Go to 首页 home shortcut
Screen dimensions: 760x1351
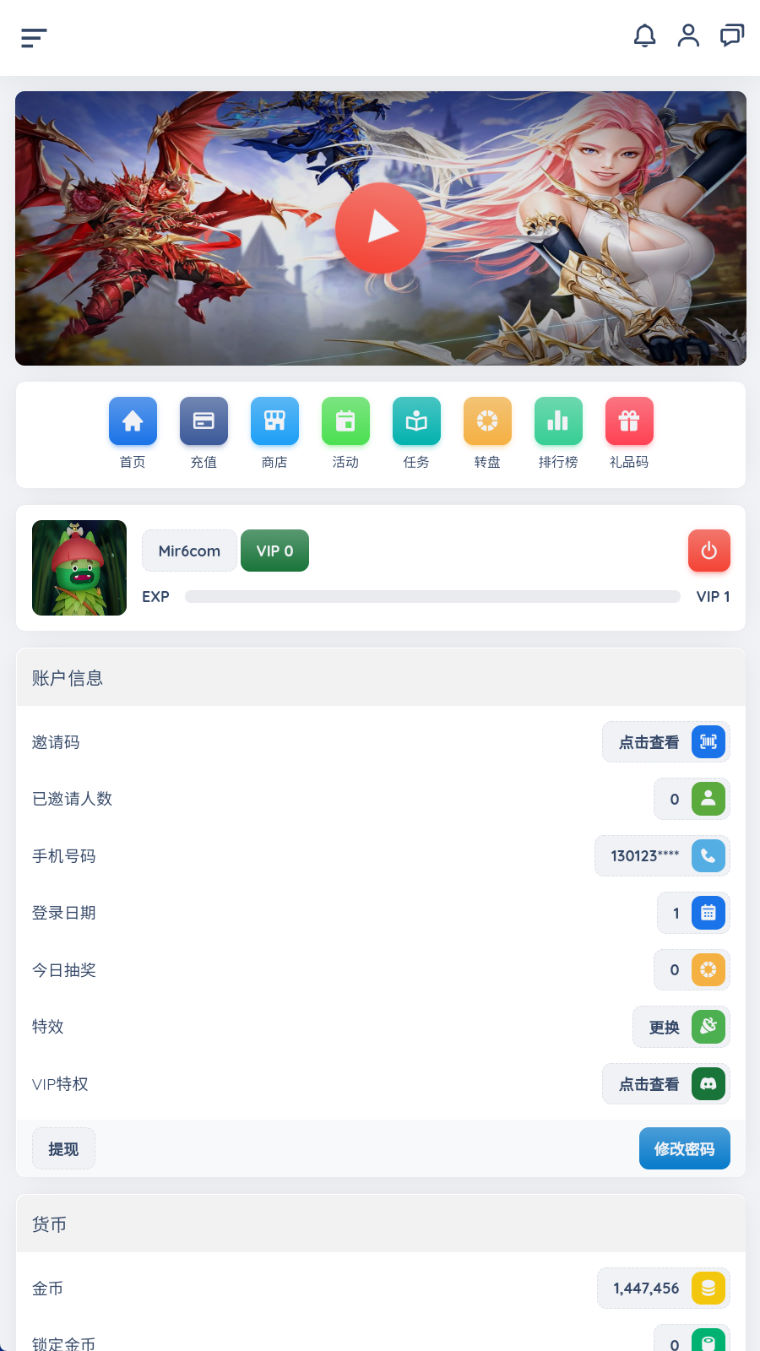[x=133, y=422]
